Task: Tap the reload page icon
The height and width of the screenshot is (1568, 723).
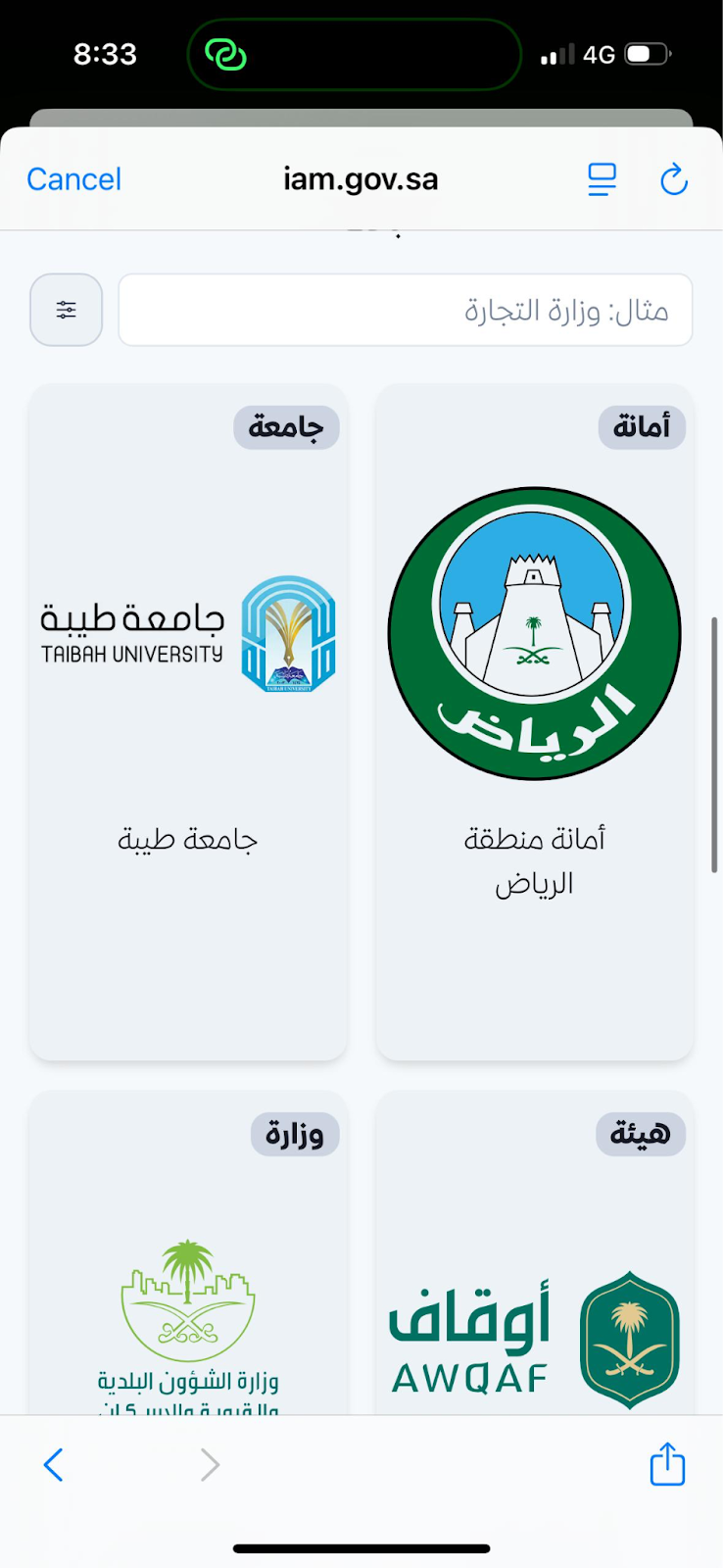Action: [674, 179]
